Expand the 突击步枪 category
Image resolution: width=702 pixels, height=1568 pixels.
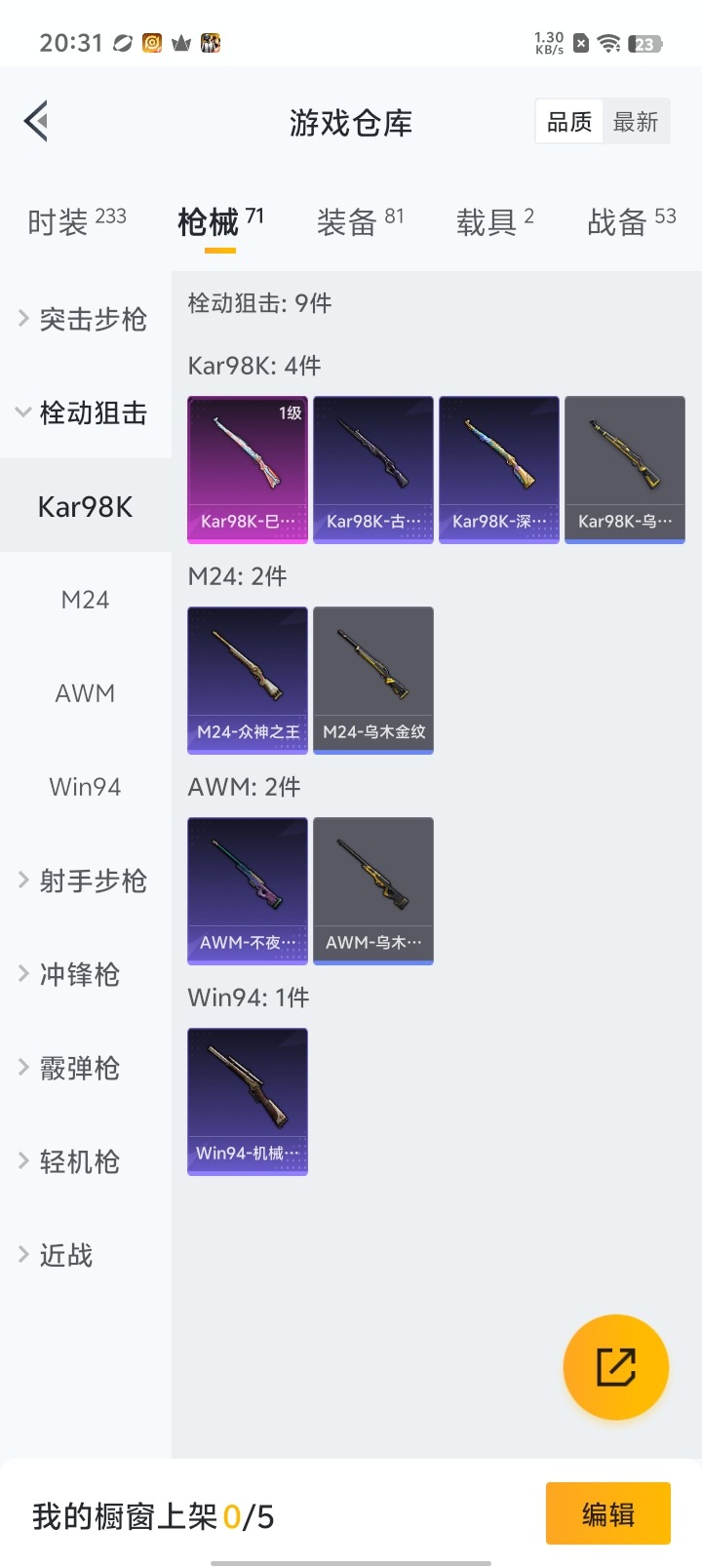[86, 319]
